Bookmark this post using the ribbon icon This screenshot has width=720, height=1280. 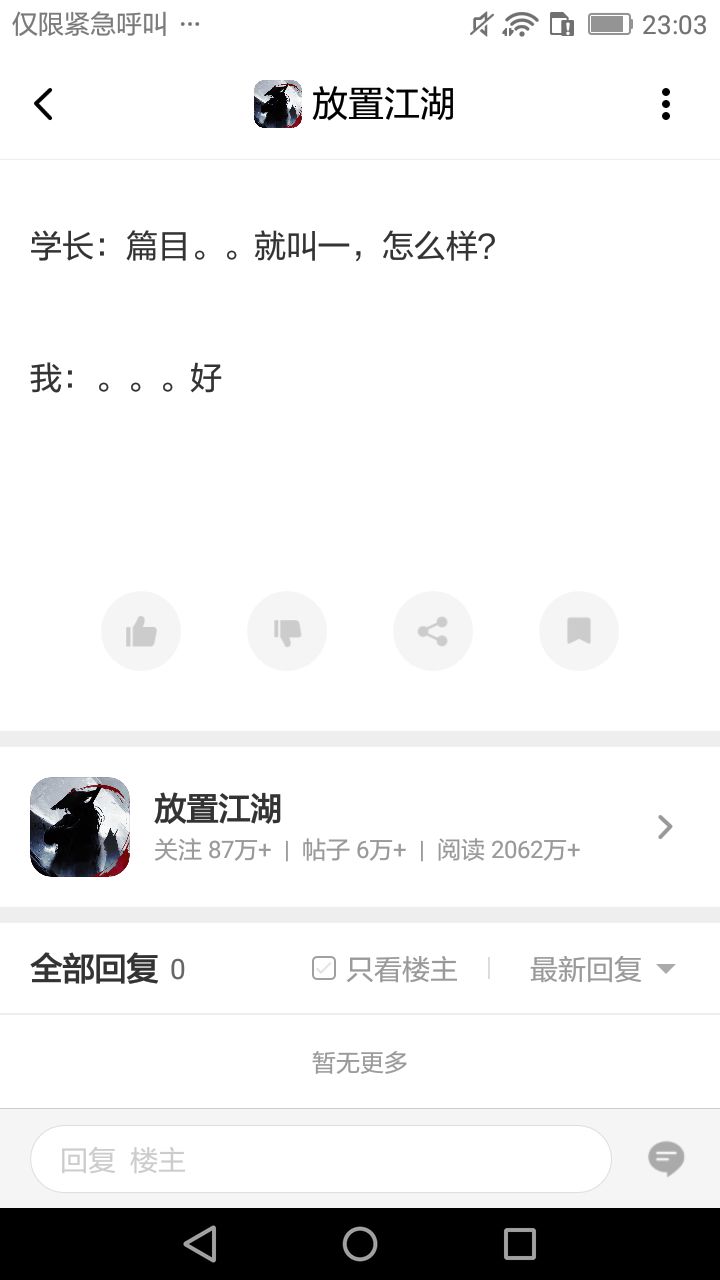point(578,630)
